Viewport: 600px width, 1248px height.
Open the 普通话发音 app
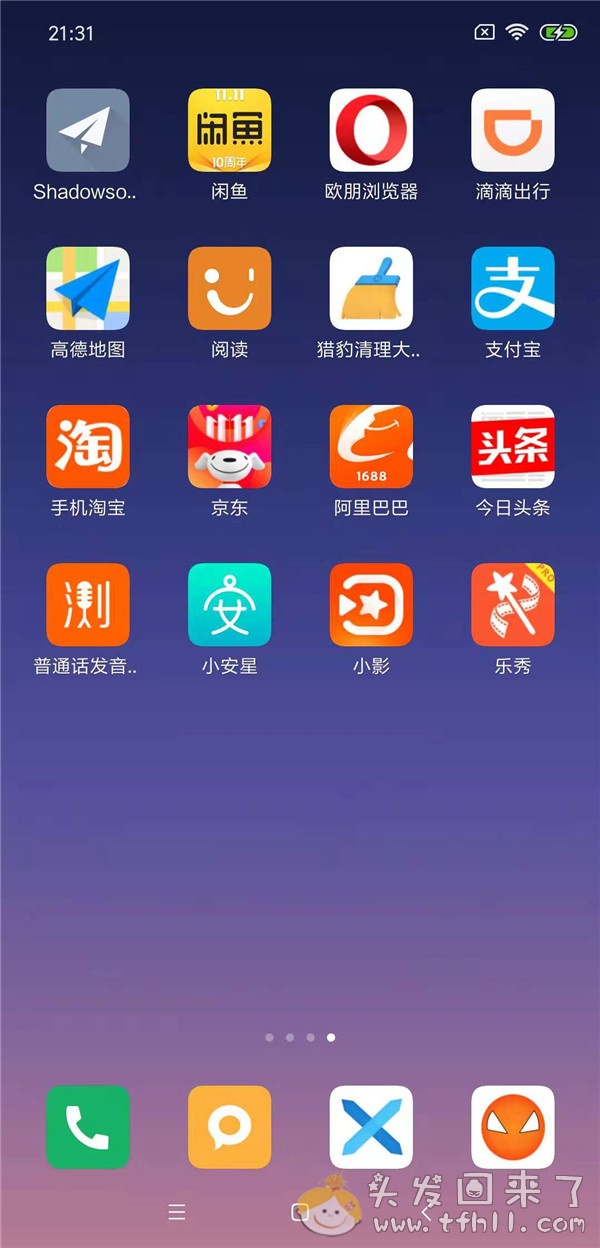[88, 604]
